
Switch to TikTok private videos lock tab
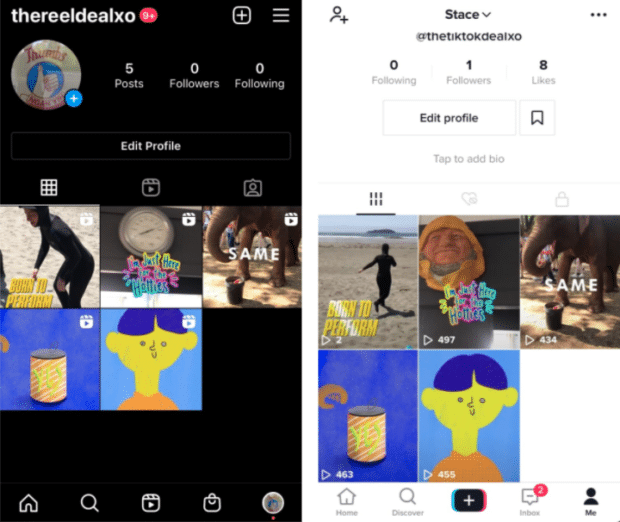[x=561, y=198]
